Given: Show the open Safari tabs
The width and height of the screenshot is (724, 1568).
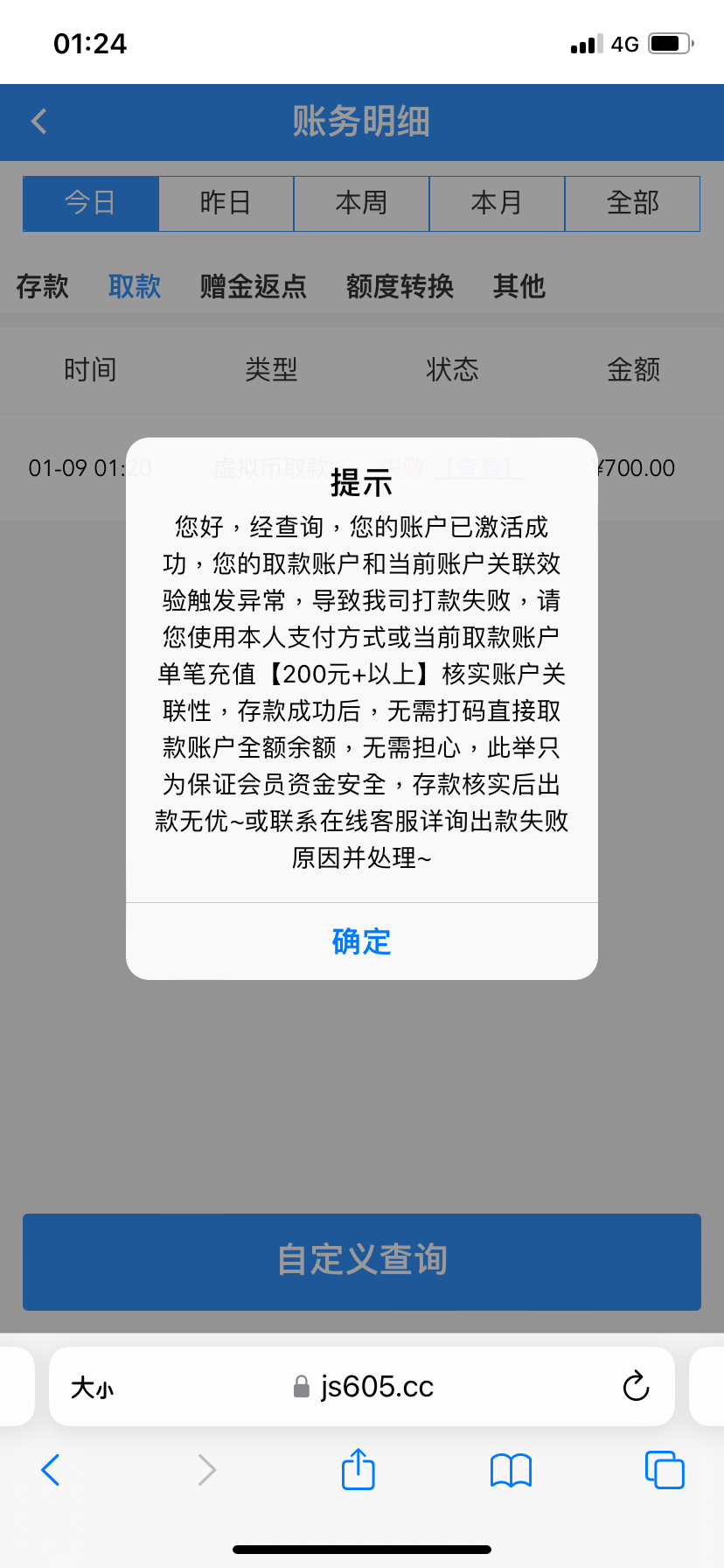Looking at the screenshot, I should click(x=665, y=1469).
